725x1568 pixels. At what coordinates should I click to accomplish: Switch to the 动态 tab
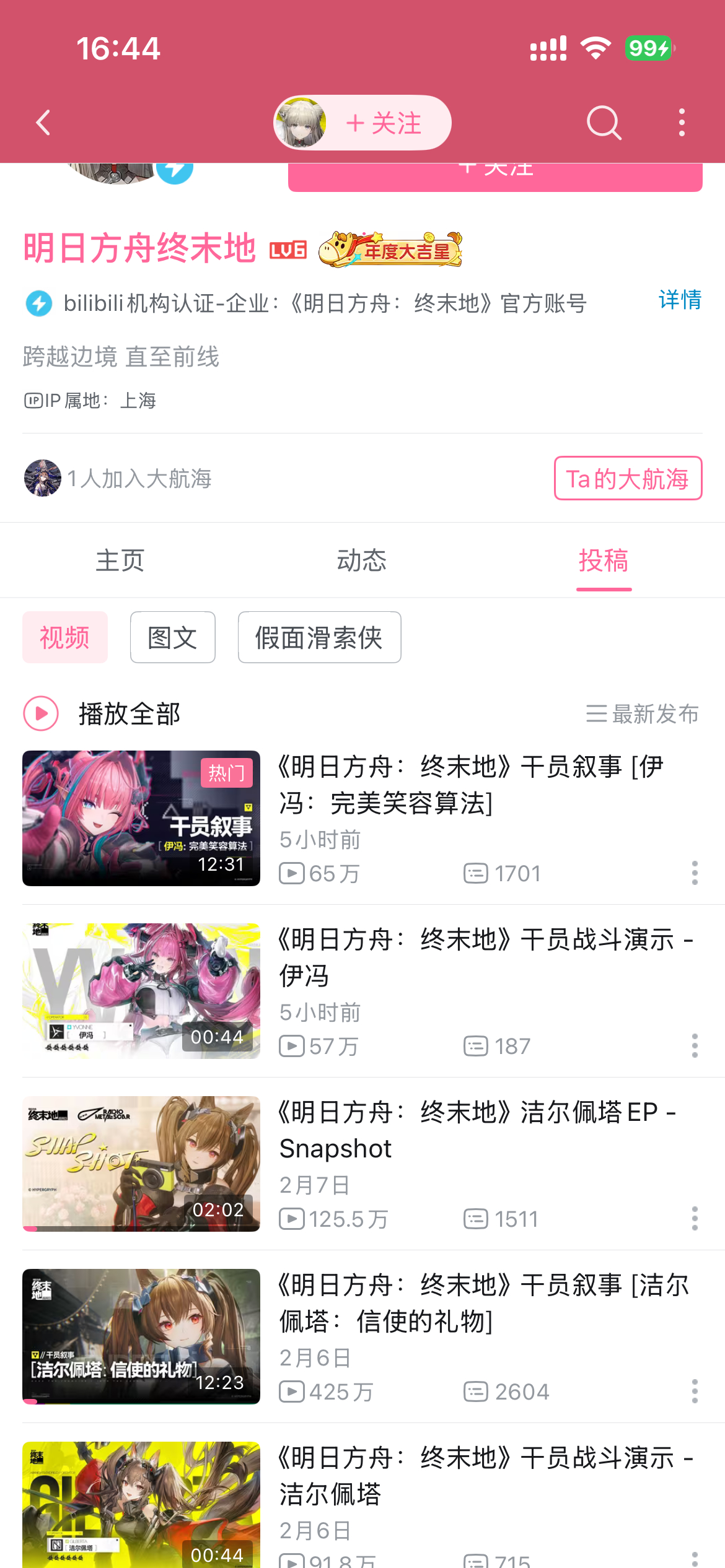(x=362, y=560)
